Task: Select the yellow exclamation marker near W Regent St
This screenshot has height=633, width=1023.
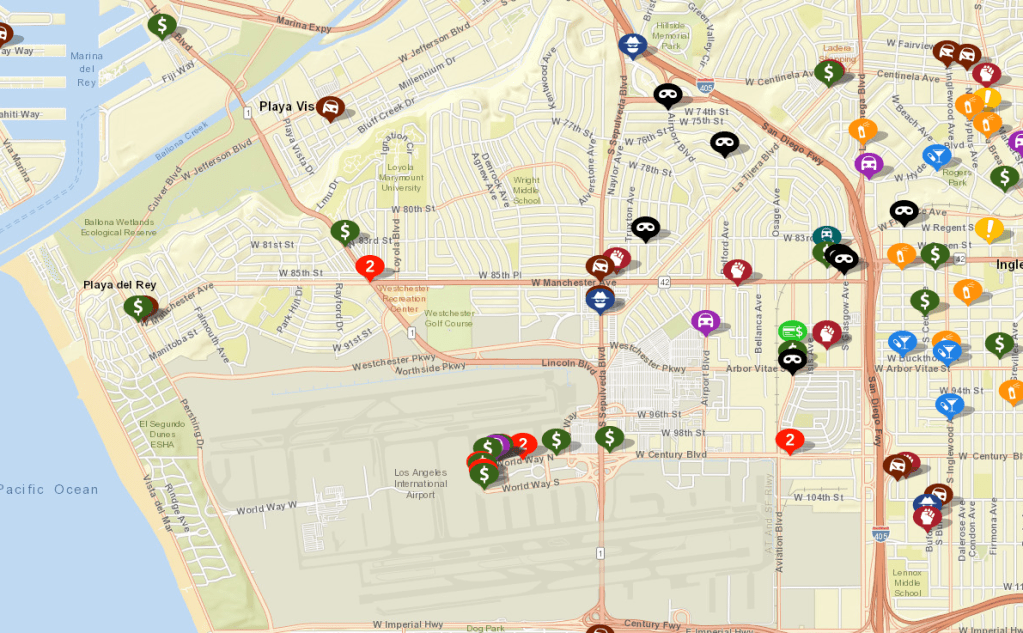Action: (x=988, y=229)
